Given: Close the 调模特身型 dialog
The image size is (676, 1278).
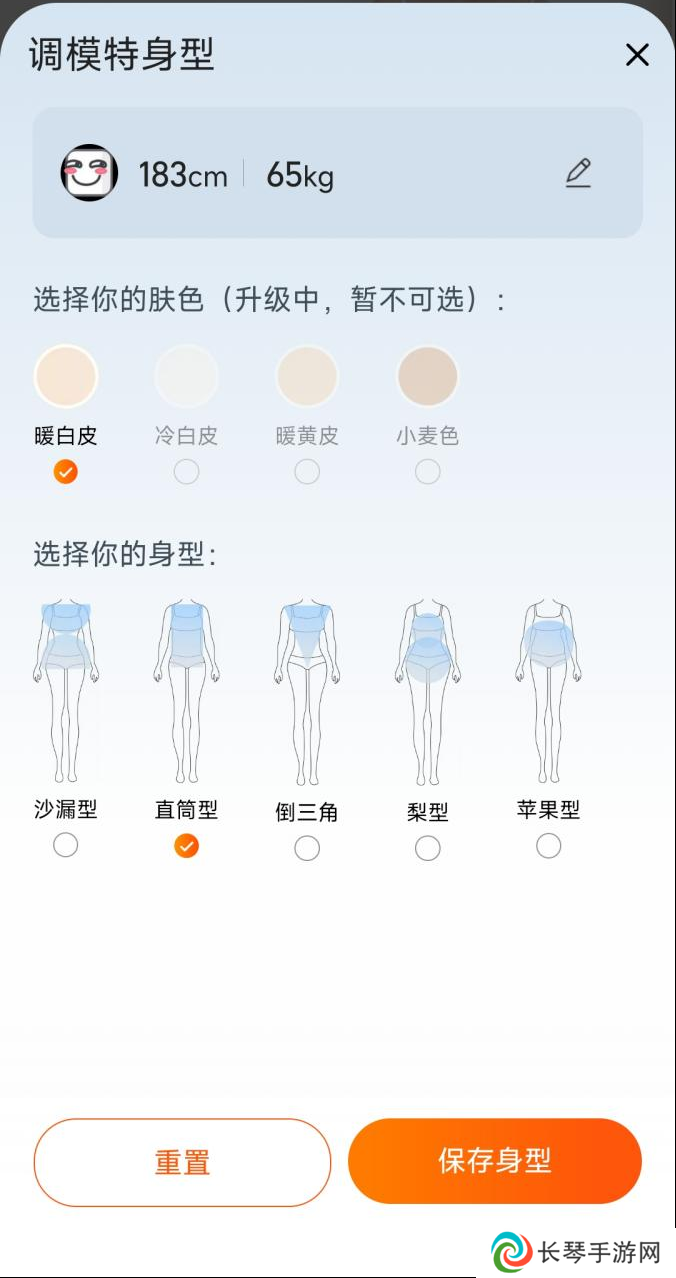Looking at the screenshot, I should [x=637, y=55].
